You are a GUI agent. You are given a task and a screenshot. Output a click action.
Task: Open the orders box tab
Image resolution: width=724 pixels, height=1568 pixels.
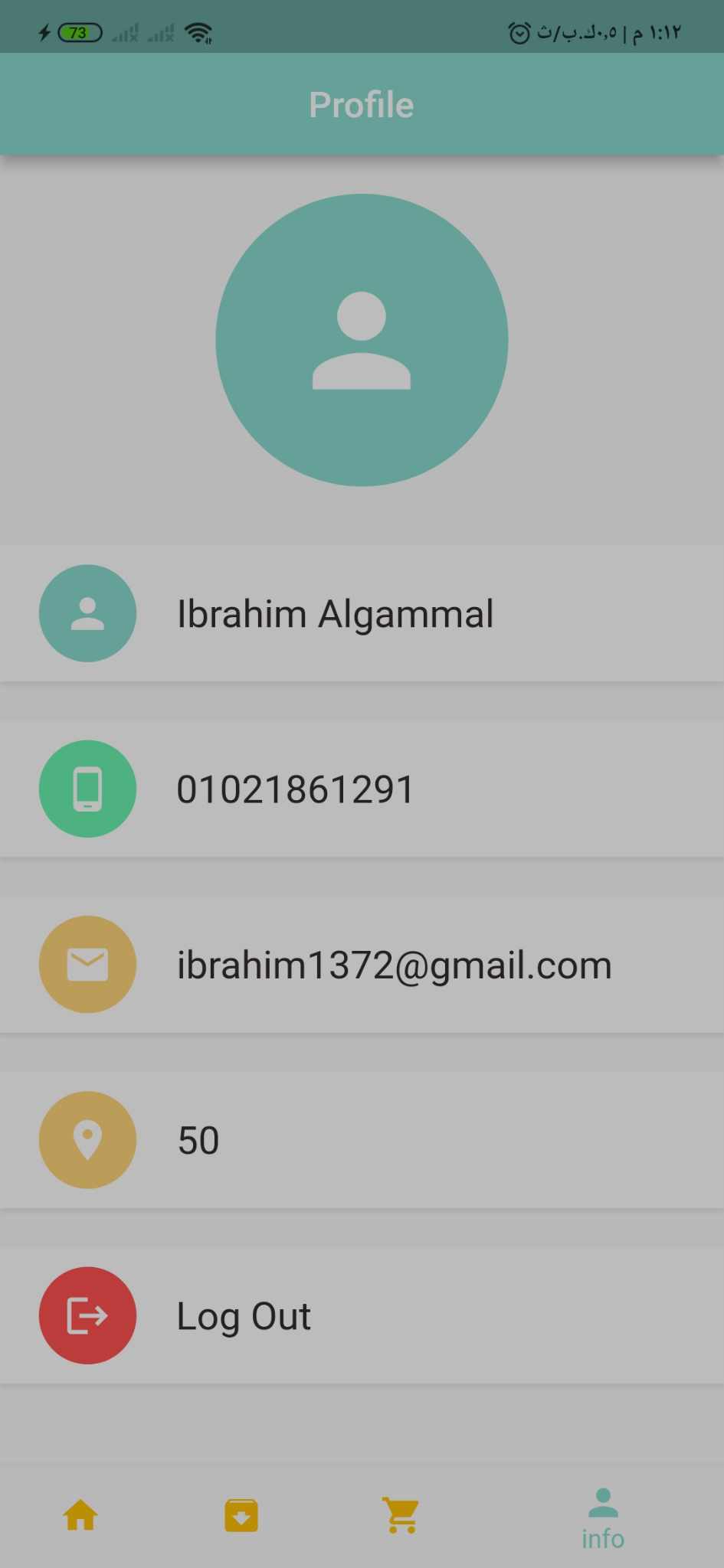pos(241,1515)
